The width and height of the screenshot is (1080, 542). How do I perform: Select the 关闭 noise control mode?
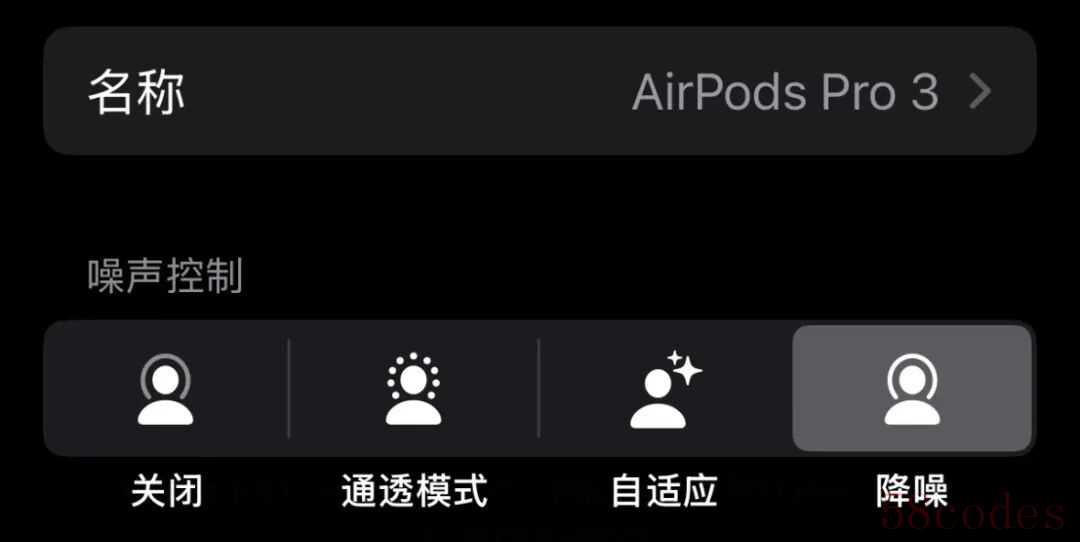pyautogui.click(x=166, y=389)
